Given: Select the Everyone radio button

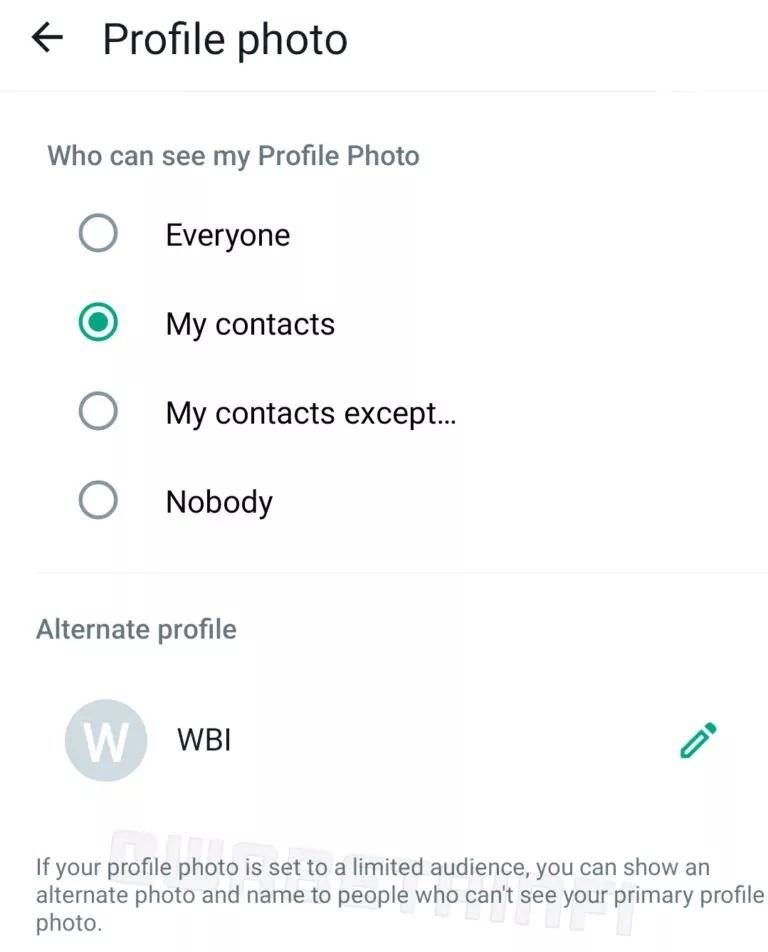Looking at the screenshot, I should [x=97, y=234].
